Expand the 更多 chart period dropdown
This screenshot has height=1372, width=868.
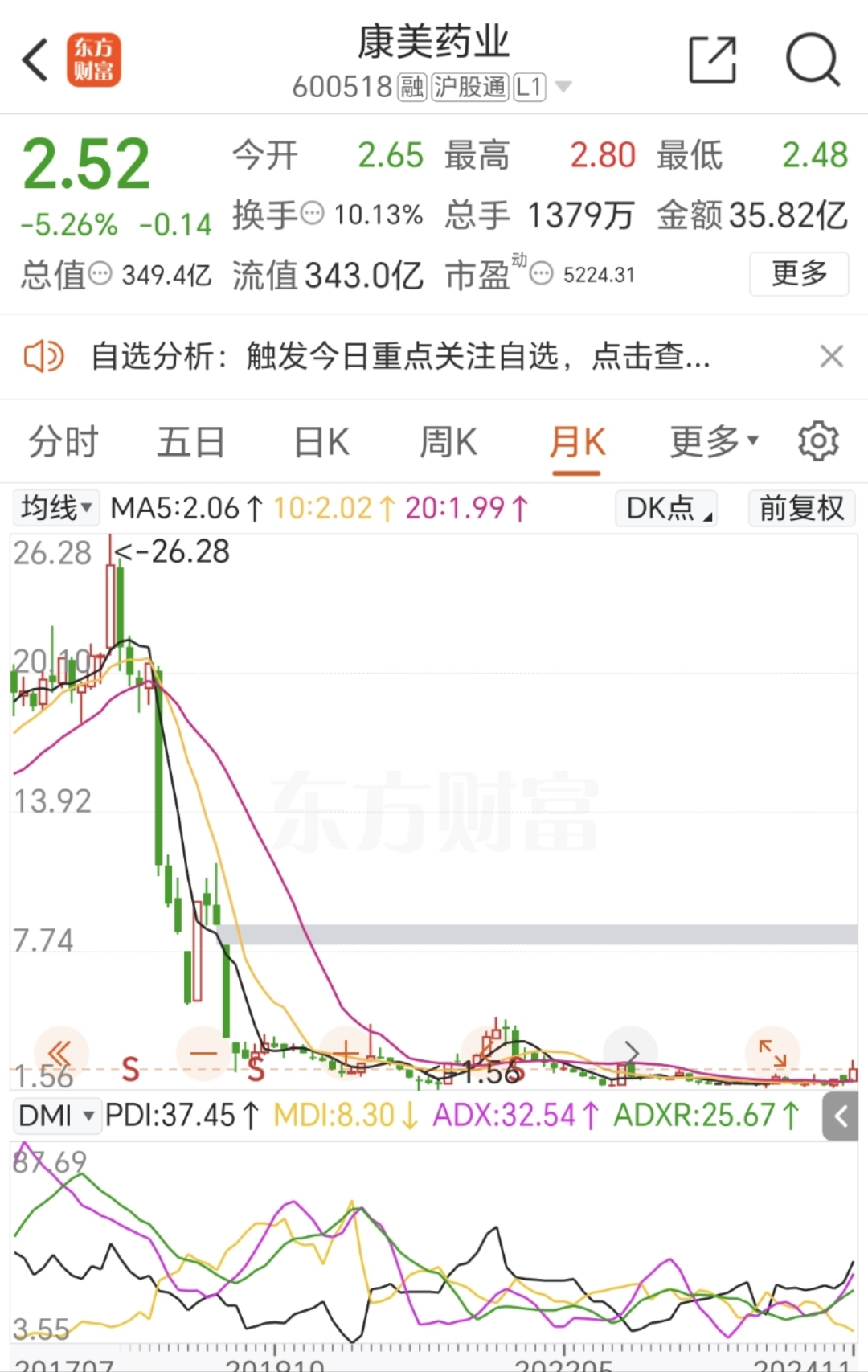pyautogui.click(x=714, y=442)
